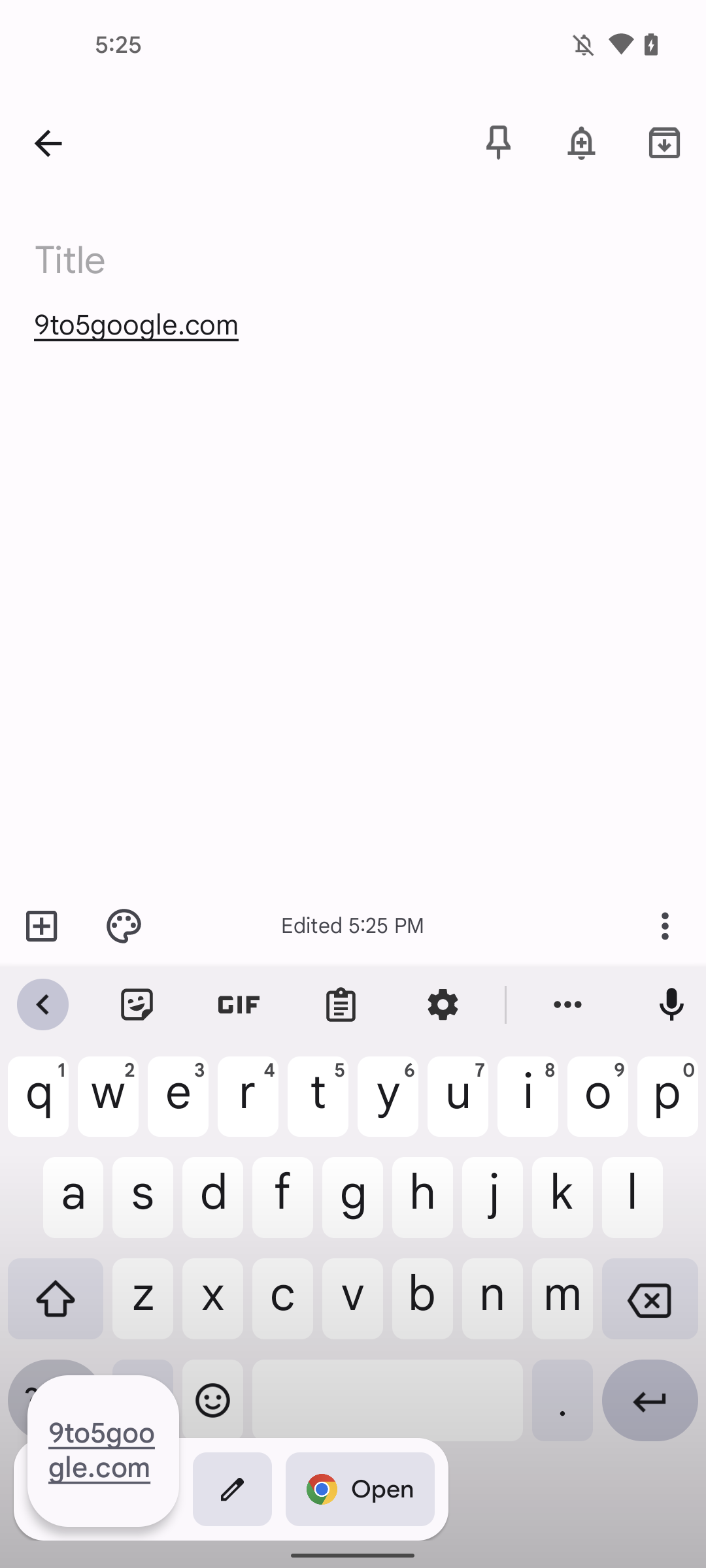Tap the 9to5google.com clipboard preview chip
706x1568 pixels.
[x=103, y=1451]
